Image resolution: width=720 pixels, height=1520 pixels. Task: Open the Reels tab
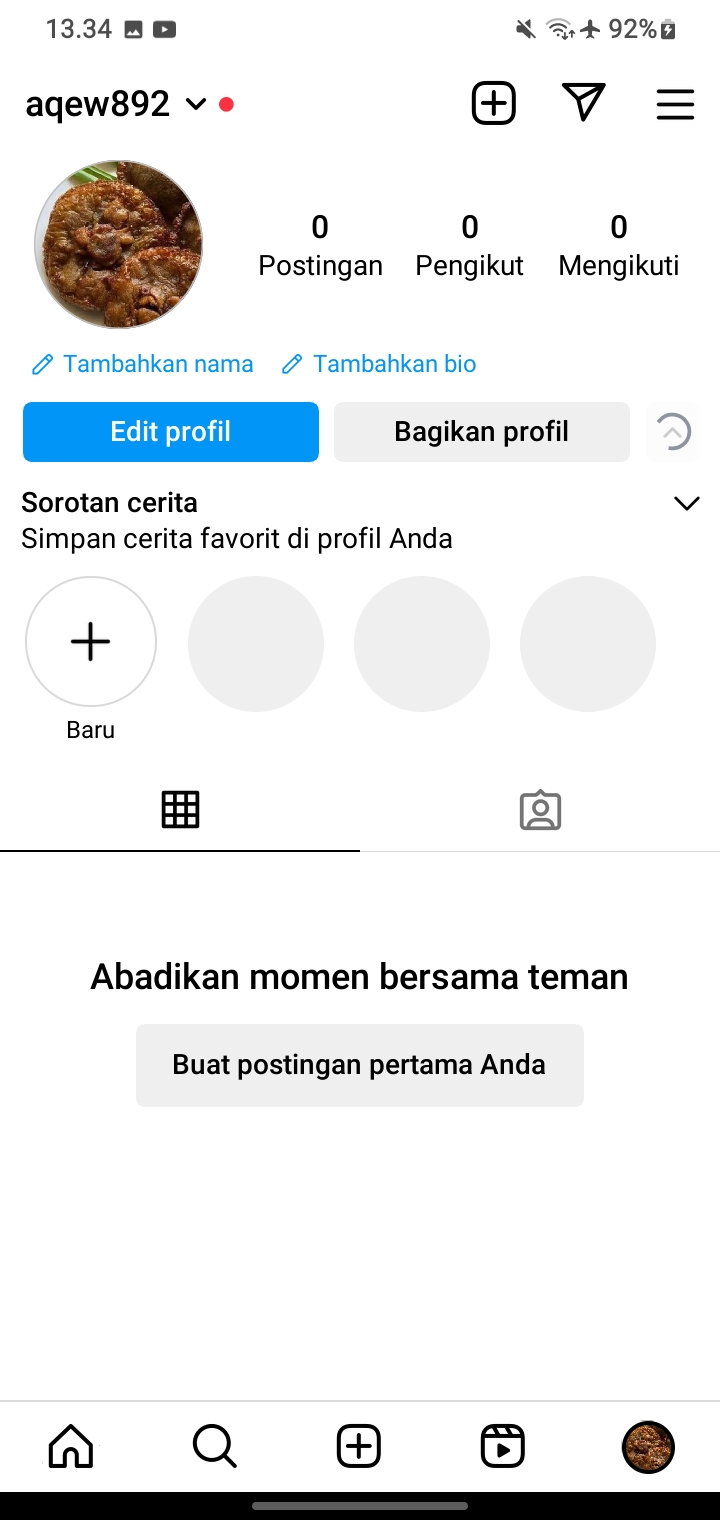click(x=502, y=1446)
